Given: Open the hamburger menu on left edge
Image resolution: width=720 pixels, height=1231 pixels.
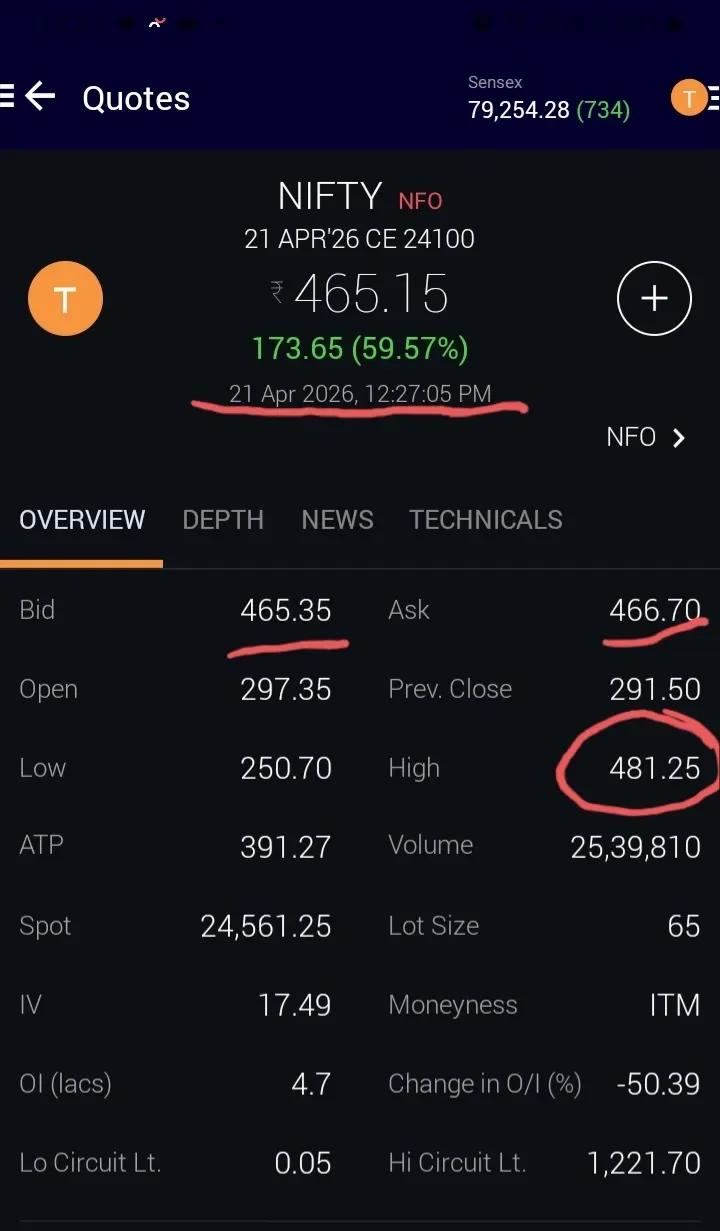Looking at the screenshot, I should point(8,97).
